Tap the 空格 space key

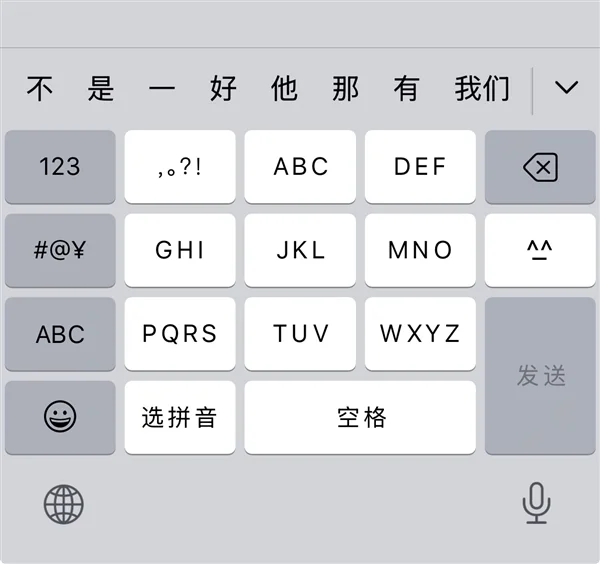point(360,417)
